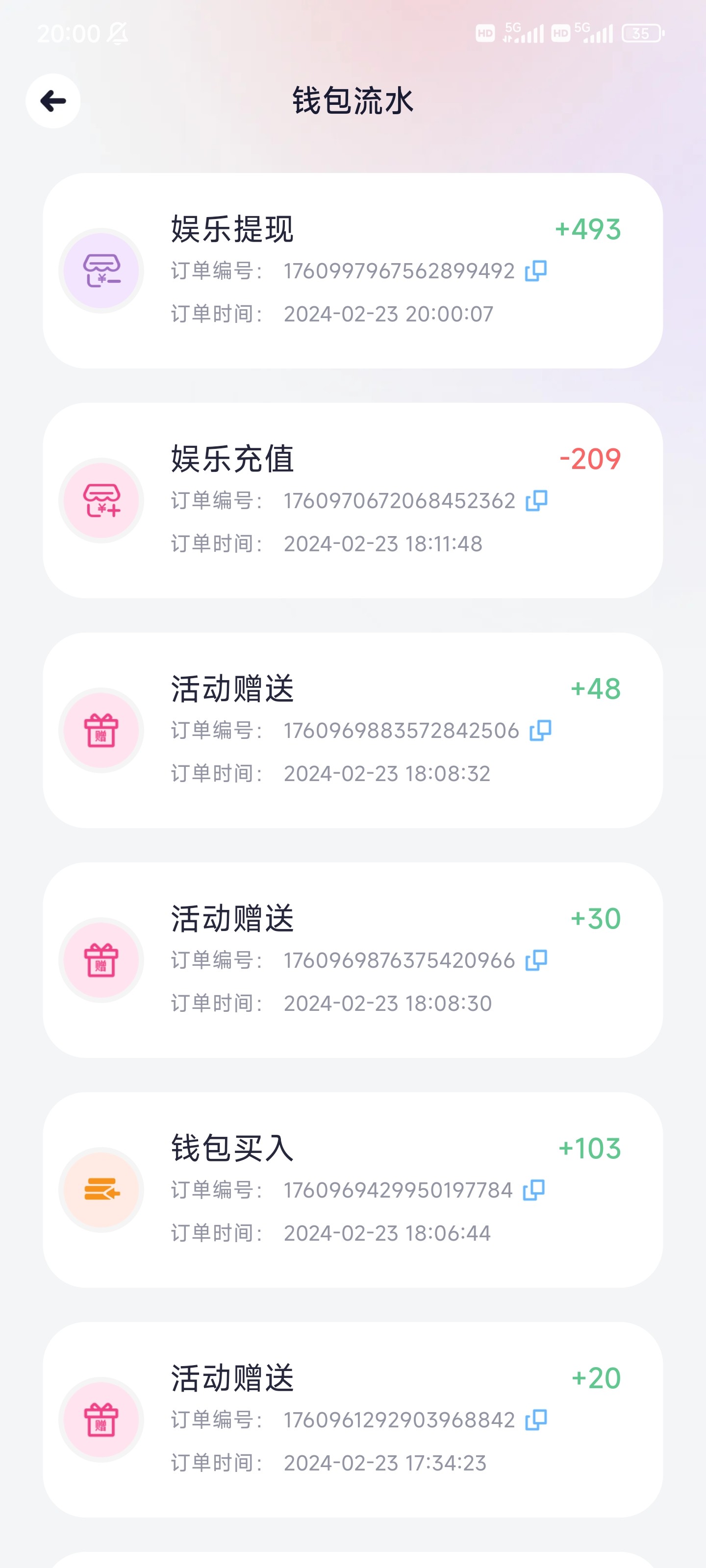The image size is (706, 1568).
Task: Copy order number 1760961292903968842
Action: (x=537, y=1420)
